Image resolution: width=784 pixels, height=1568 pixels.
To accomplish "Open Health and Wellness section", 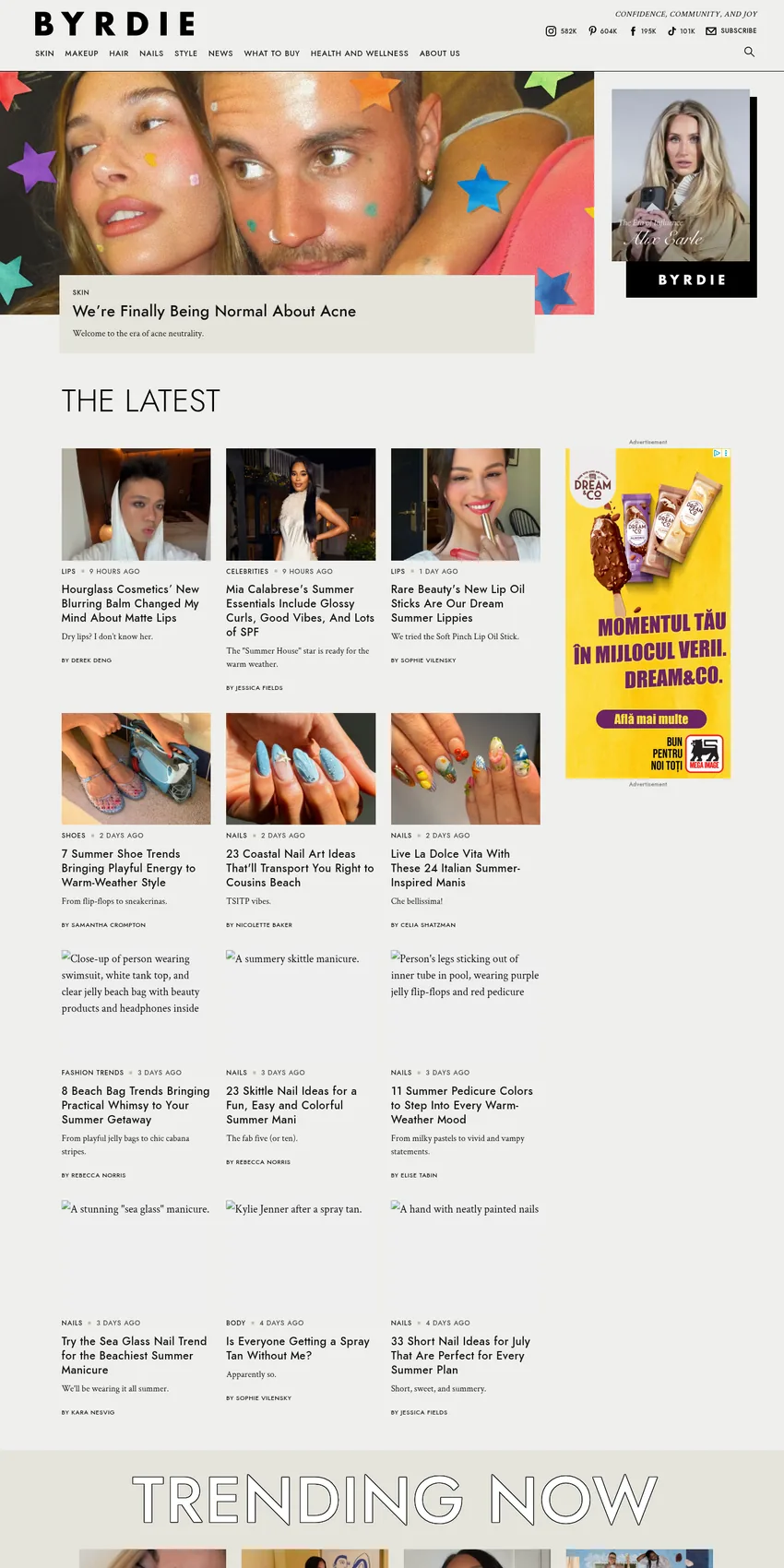I will click(360, 53).
